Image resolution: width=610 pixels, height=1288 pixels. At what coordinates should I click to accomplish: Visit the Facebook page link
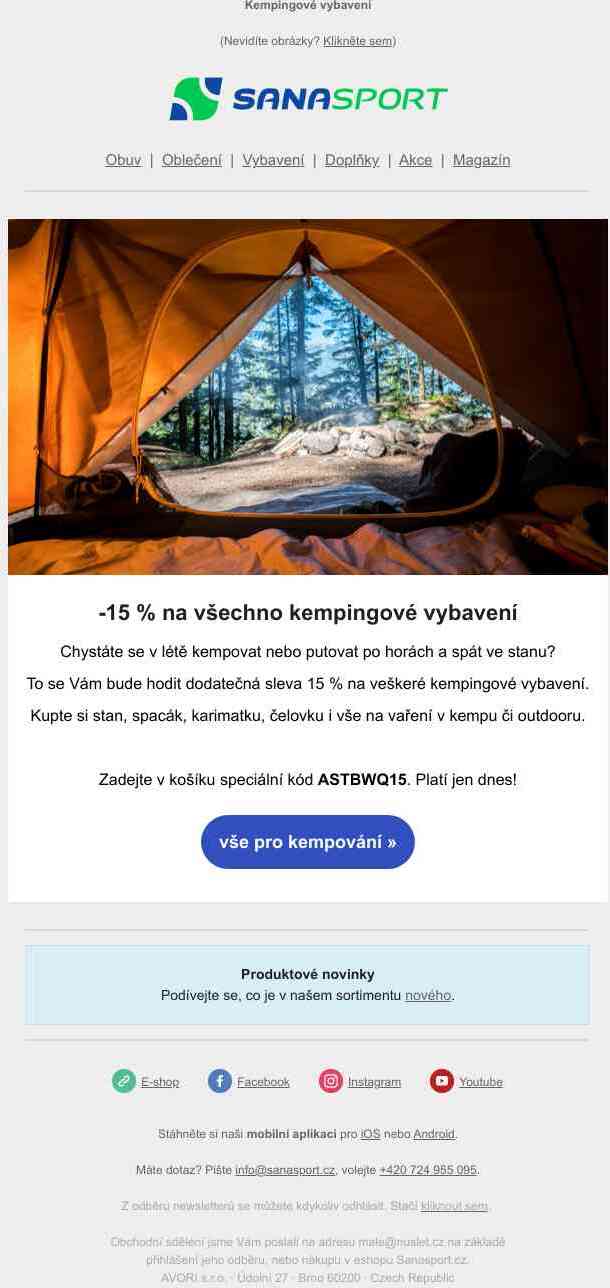click(263, 1082)
